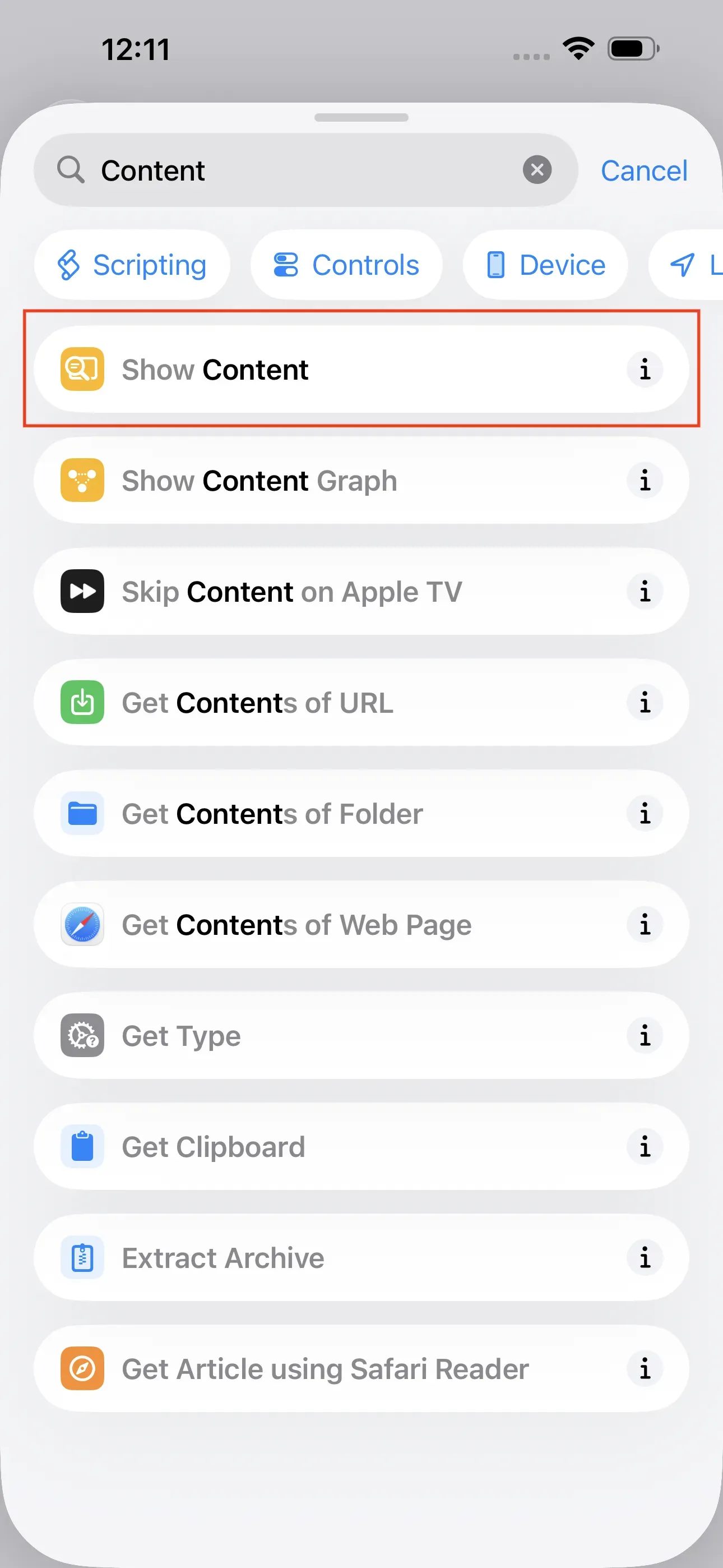Tap the magnifying glass search icon
This screenshot has width=723, height=1568.
(x=71, y=170)
